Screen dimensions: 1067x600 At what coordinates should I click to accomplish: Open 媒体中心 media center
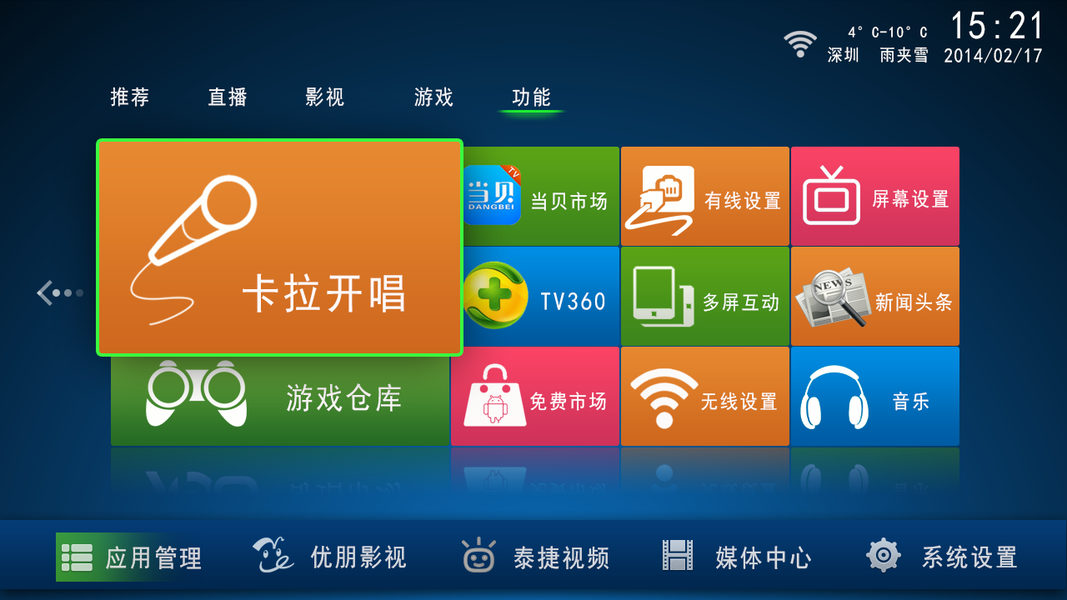737,556
